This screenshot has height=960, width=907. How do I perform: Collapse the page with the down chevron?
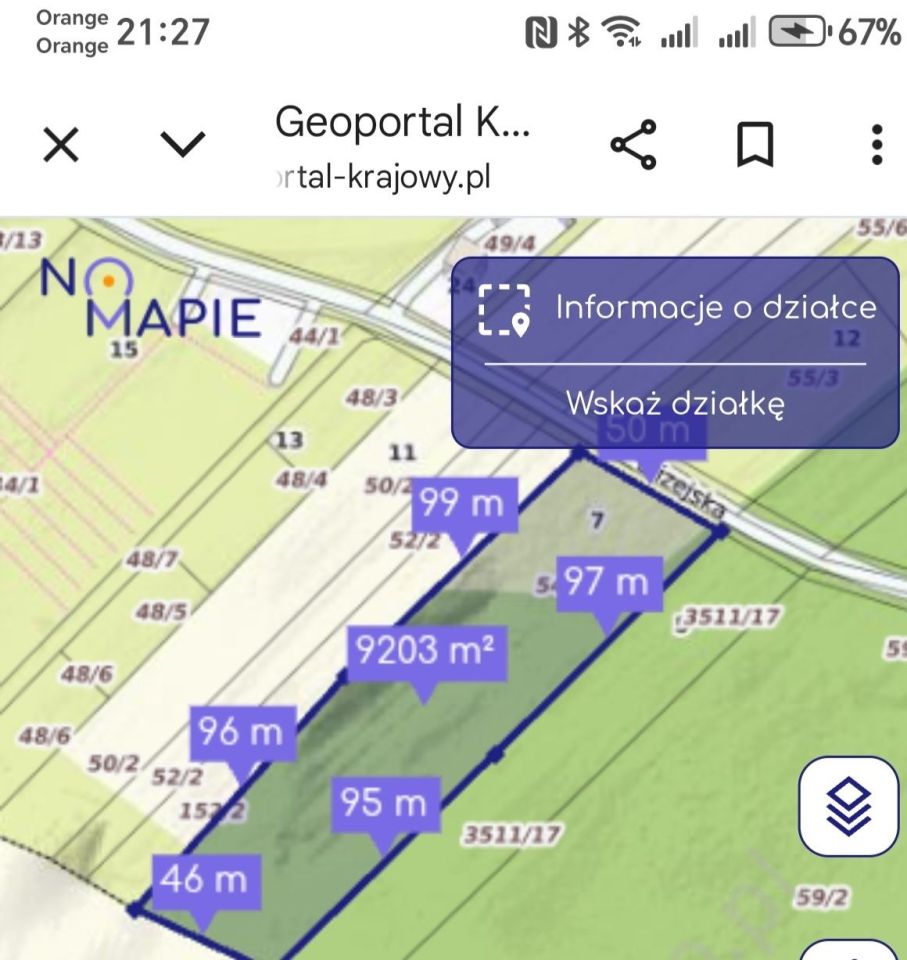(180, 142)
